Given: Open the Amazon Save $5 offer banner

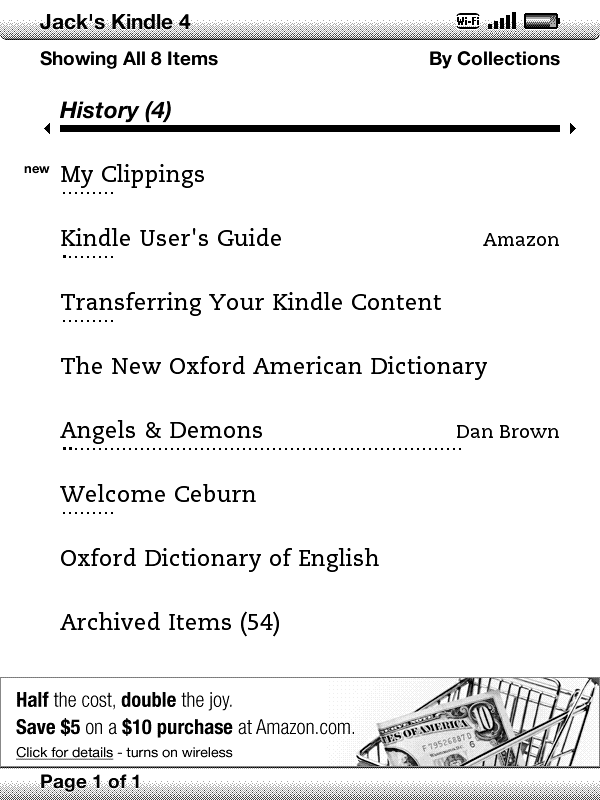Looking at the screenshot, I should [299, 722].
